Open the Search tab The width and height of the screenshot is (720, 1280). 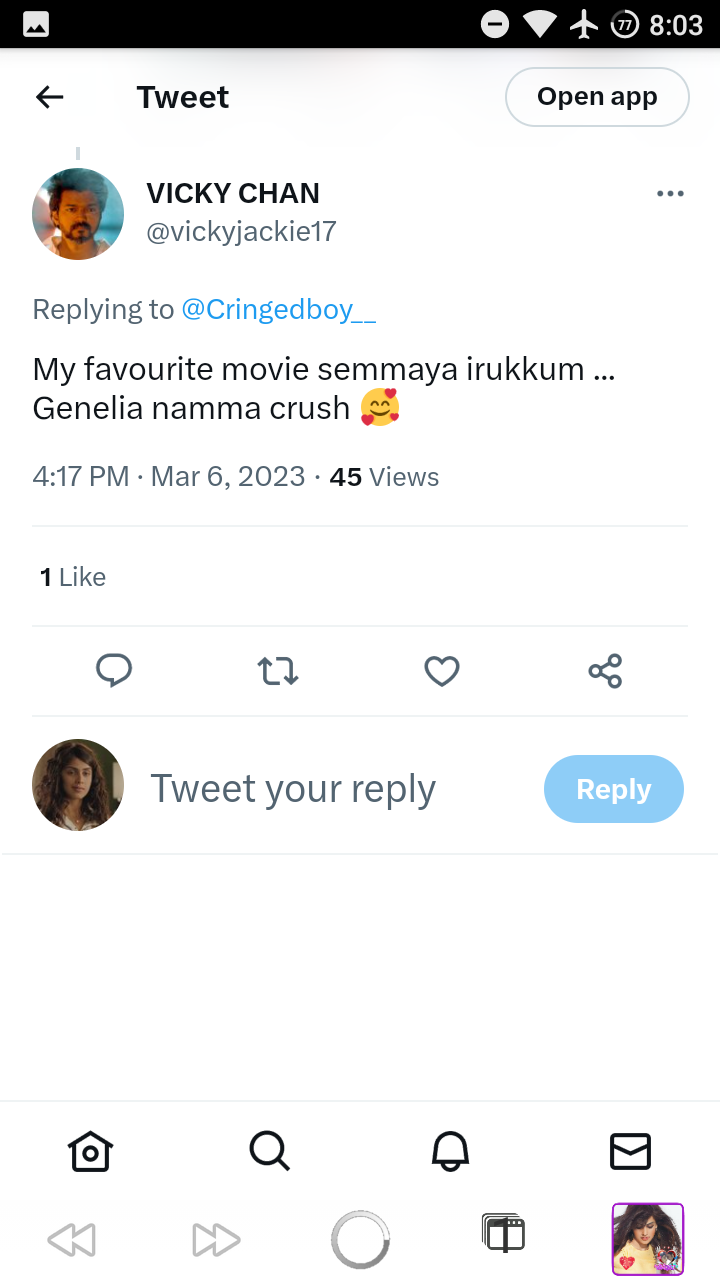click(270, 1152)
